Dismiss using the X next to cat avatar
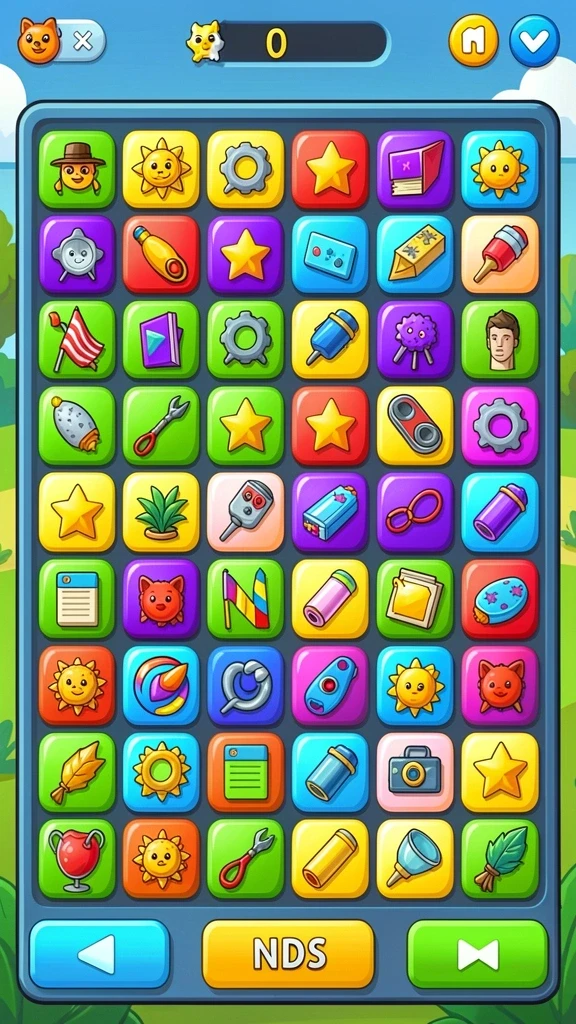576x1024 pixels. click(x=83, y=40)
